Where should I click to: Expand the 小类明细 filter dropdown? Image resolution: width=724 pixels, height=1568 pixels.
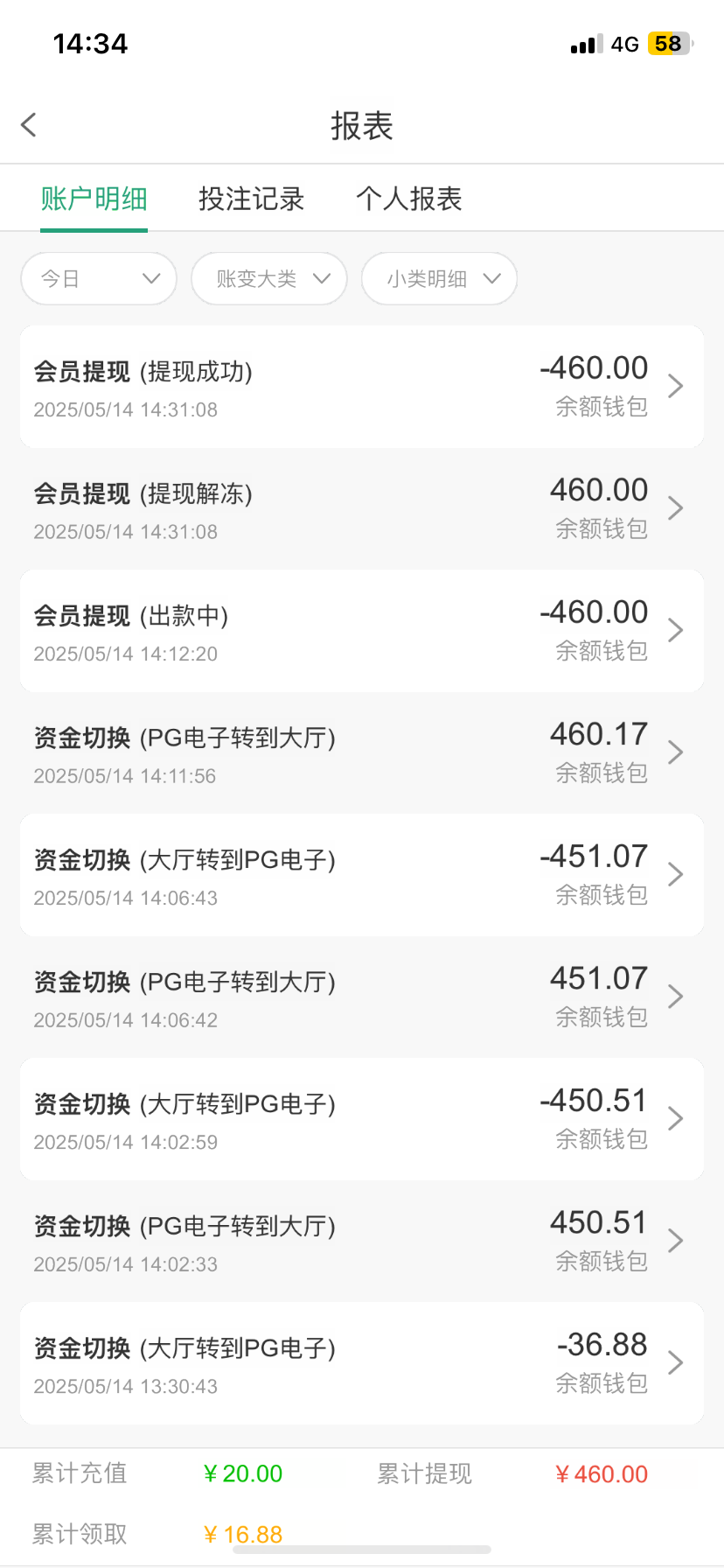[439, 279]
